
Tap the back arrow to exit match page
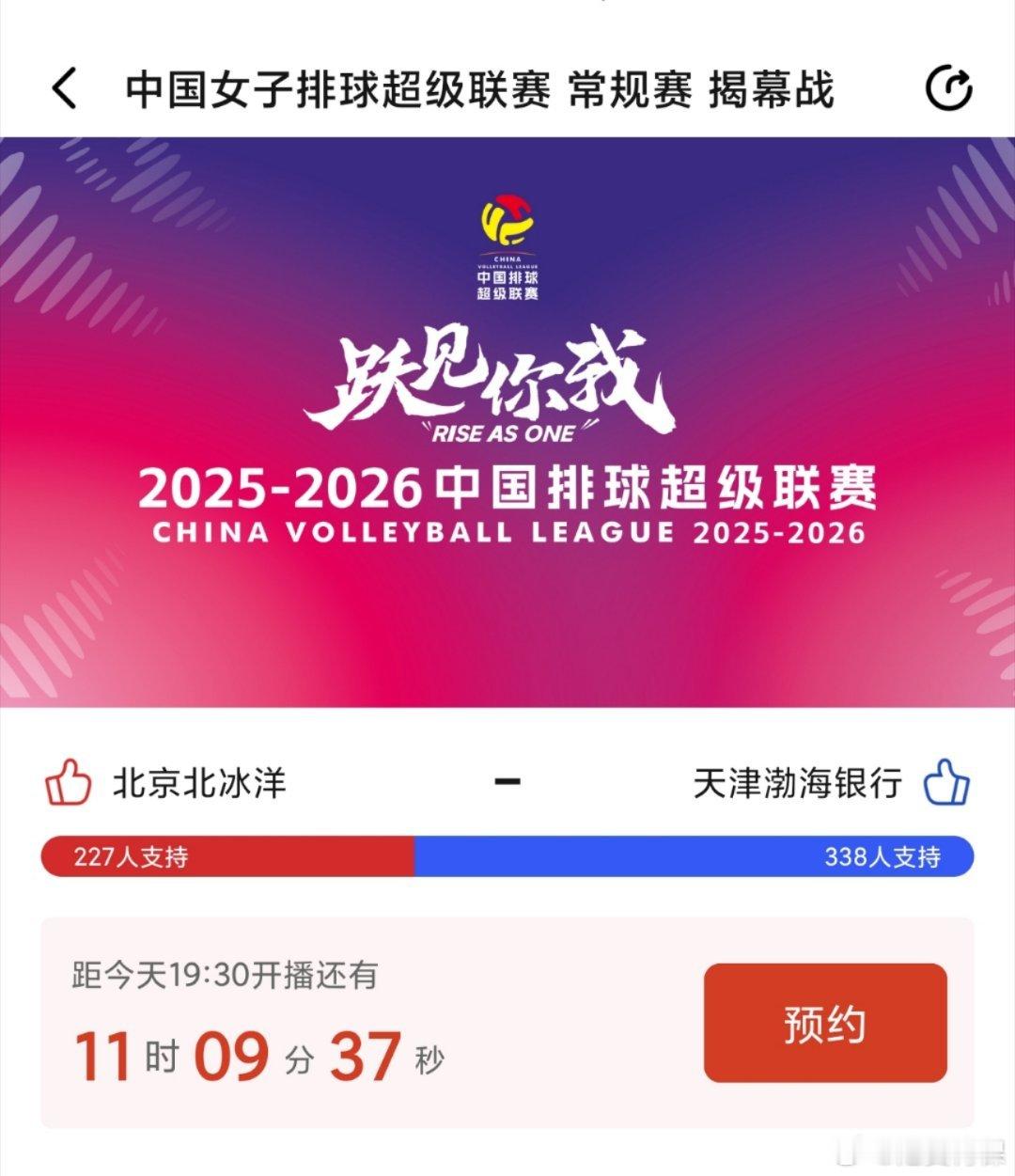[x=62, y=86]
